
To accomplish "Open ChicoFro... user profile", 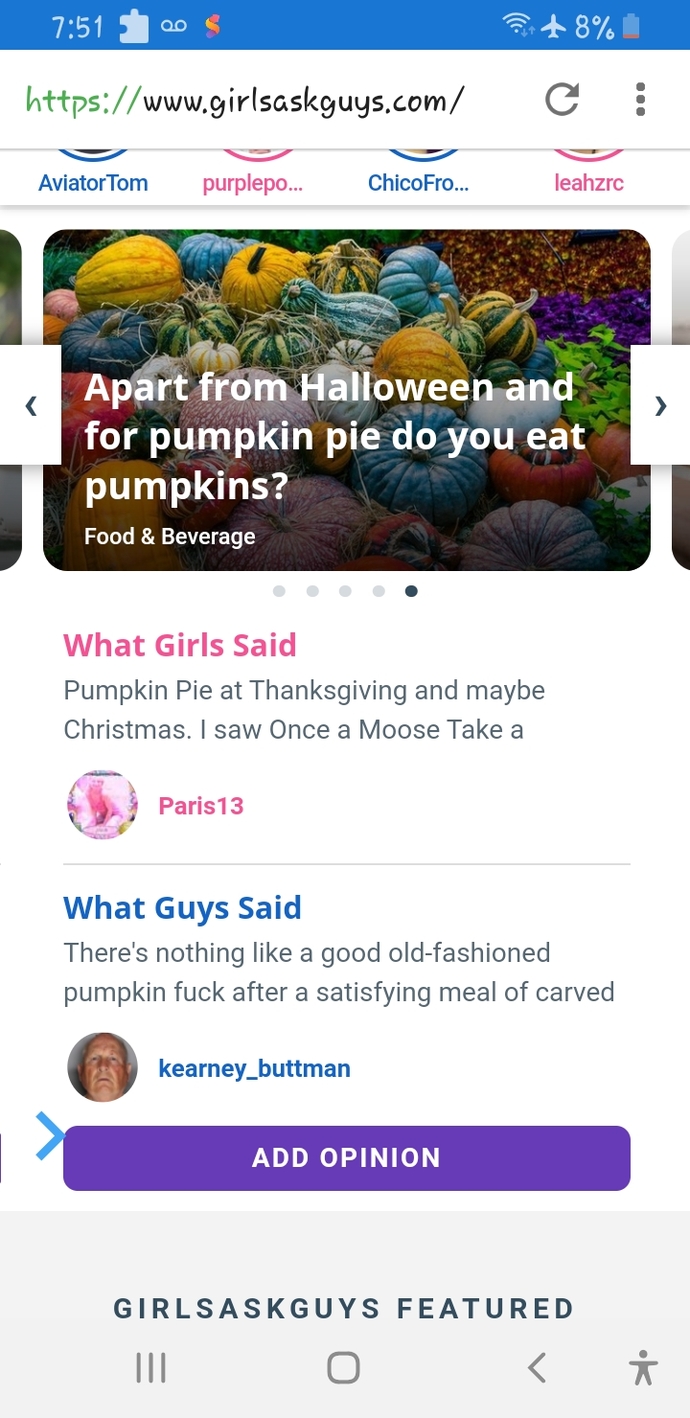I will 418,182.
